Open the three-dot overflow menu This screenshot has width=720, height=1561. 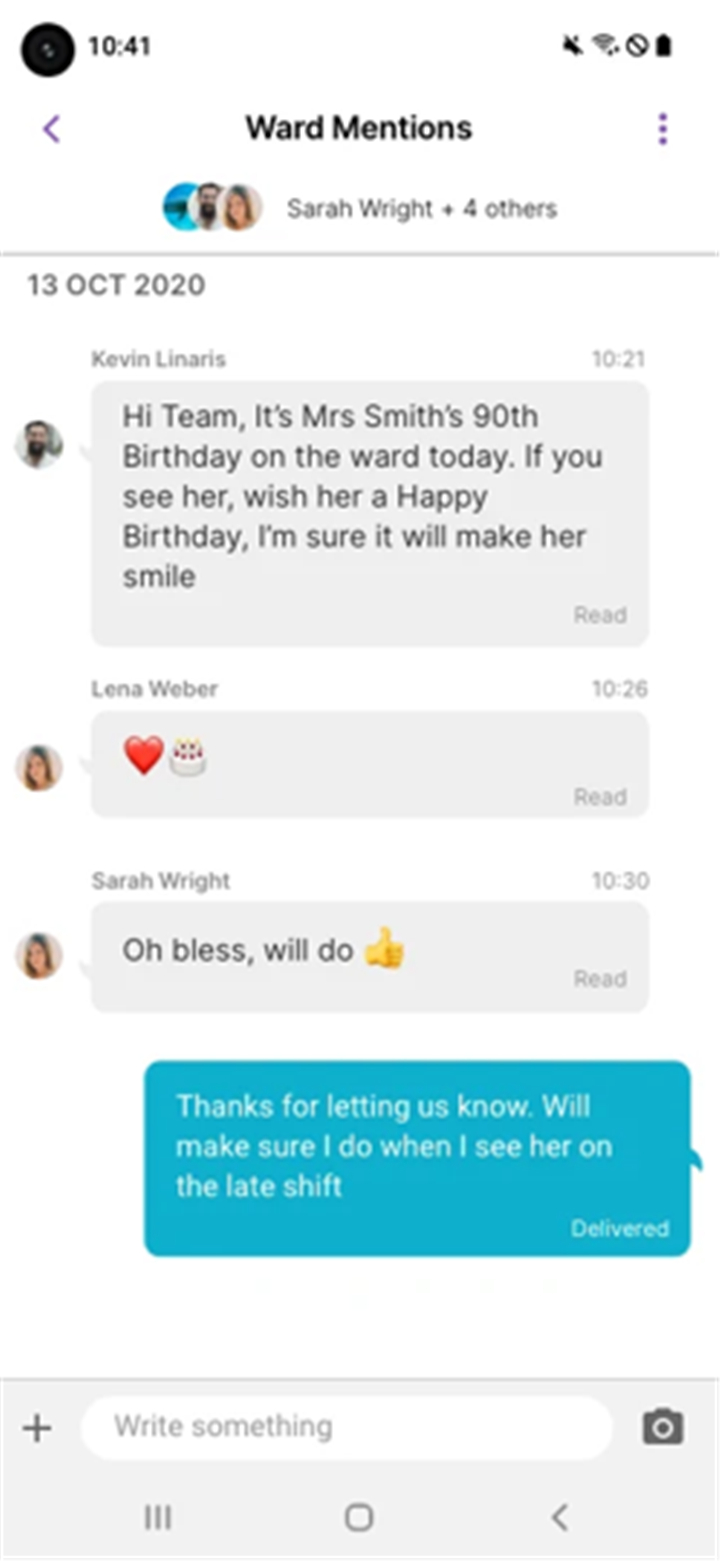662,129
